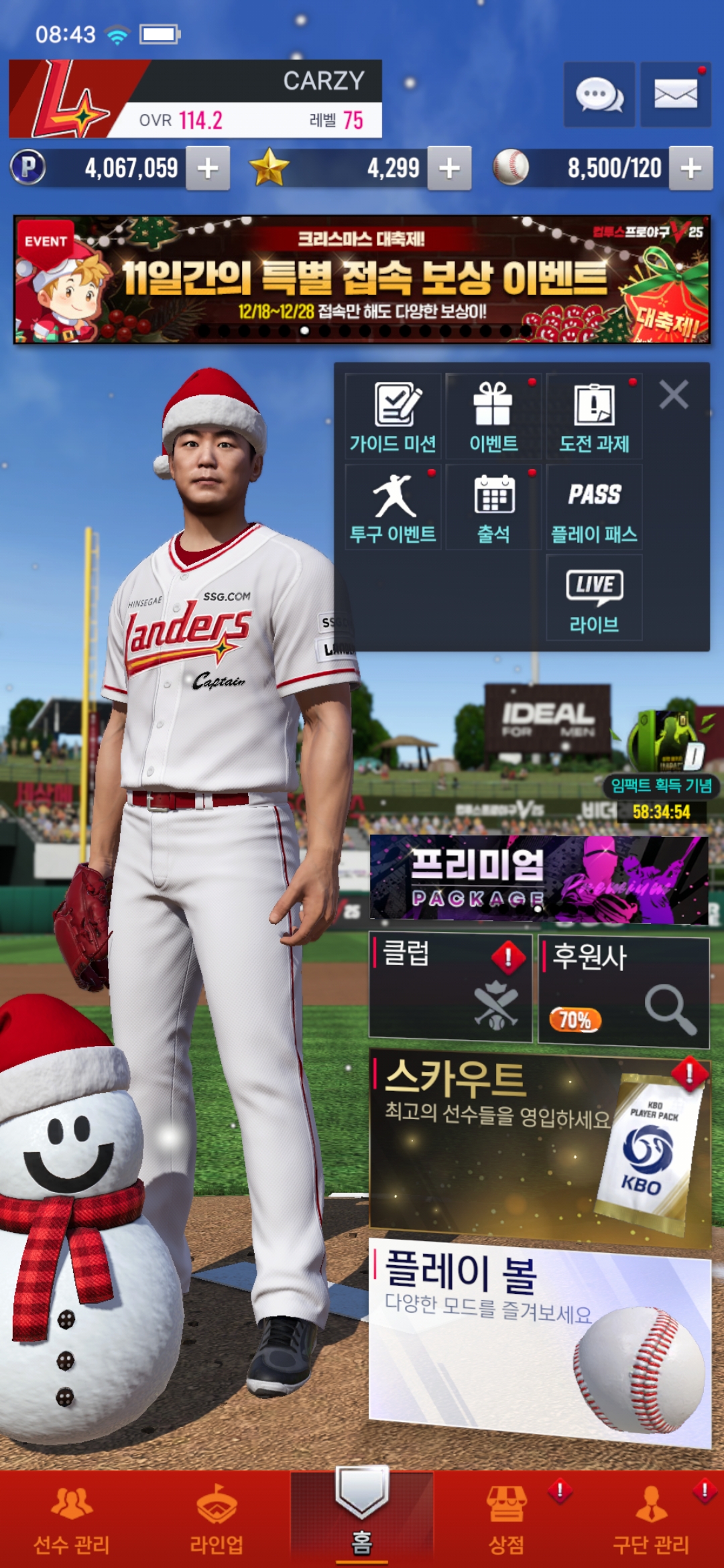Open 플레이 패스
This screenshot has height=1568, width=724.
pos(594,507)
